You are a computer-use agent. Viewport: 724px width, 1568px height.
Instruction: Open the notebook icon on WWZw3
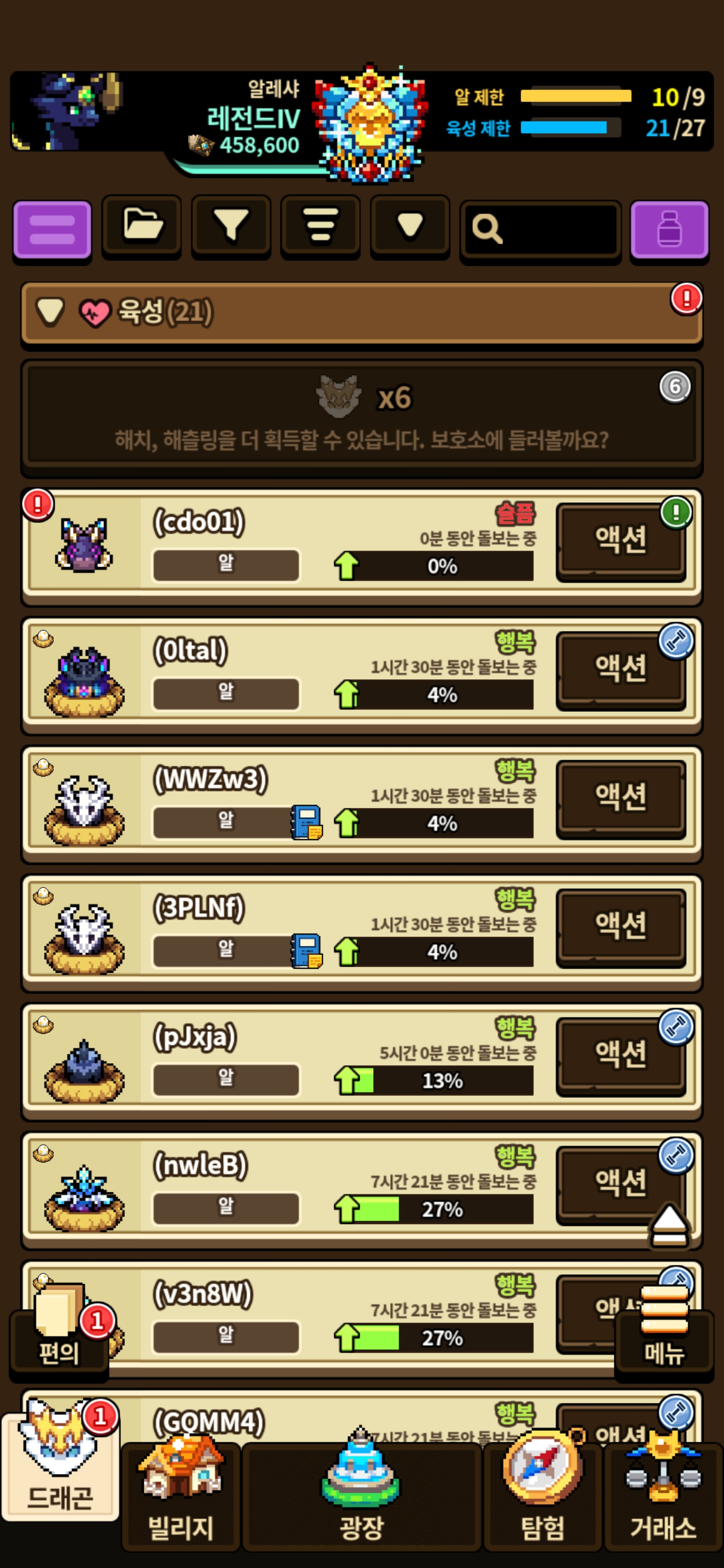[306, 822]
